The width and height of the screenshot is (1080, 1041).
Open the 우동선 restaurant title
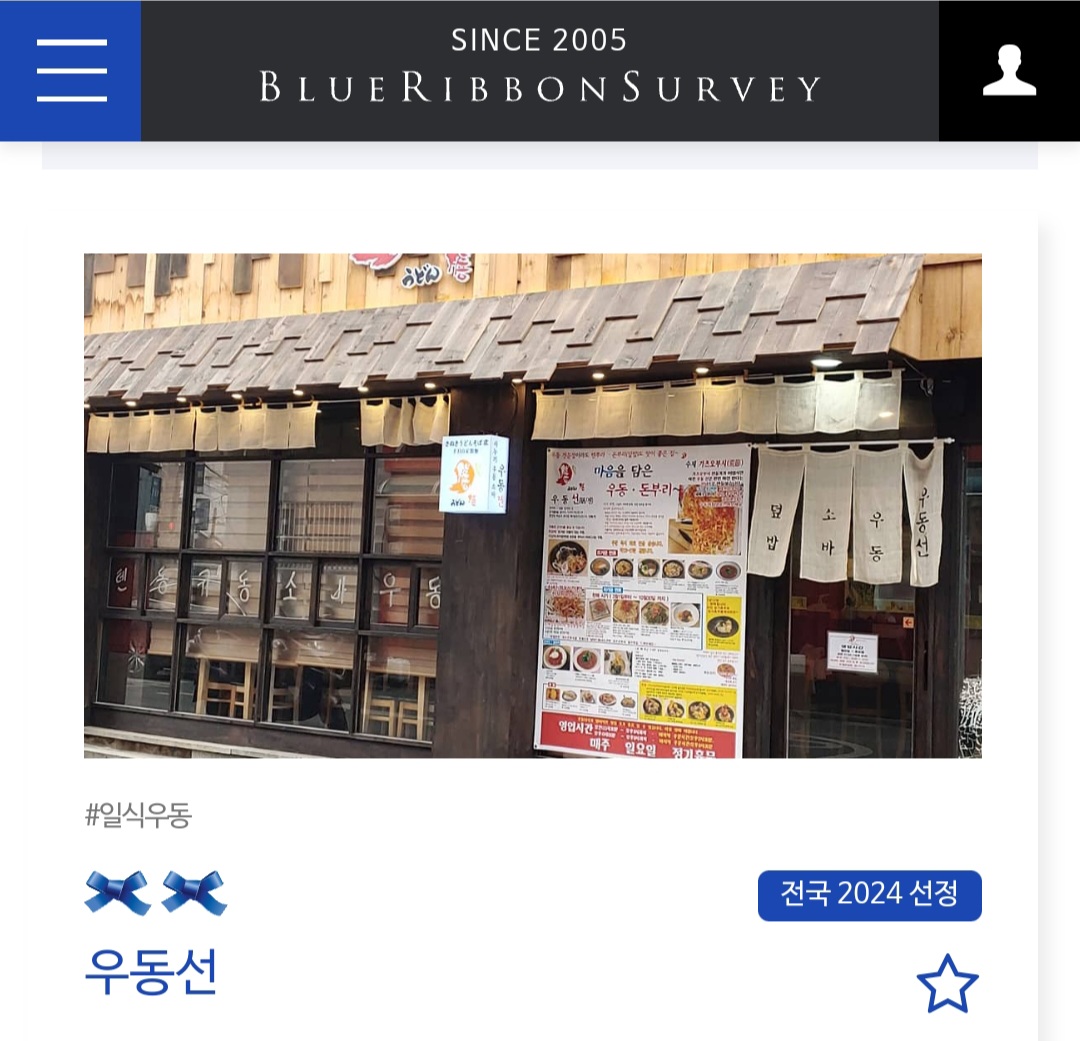(151, 971)
